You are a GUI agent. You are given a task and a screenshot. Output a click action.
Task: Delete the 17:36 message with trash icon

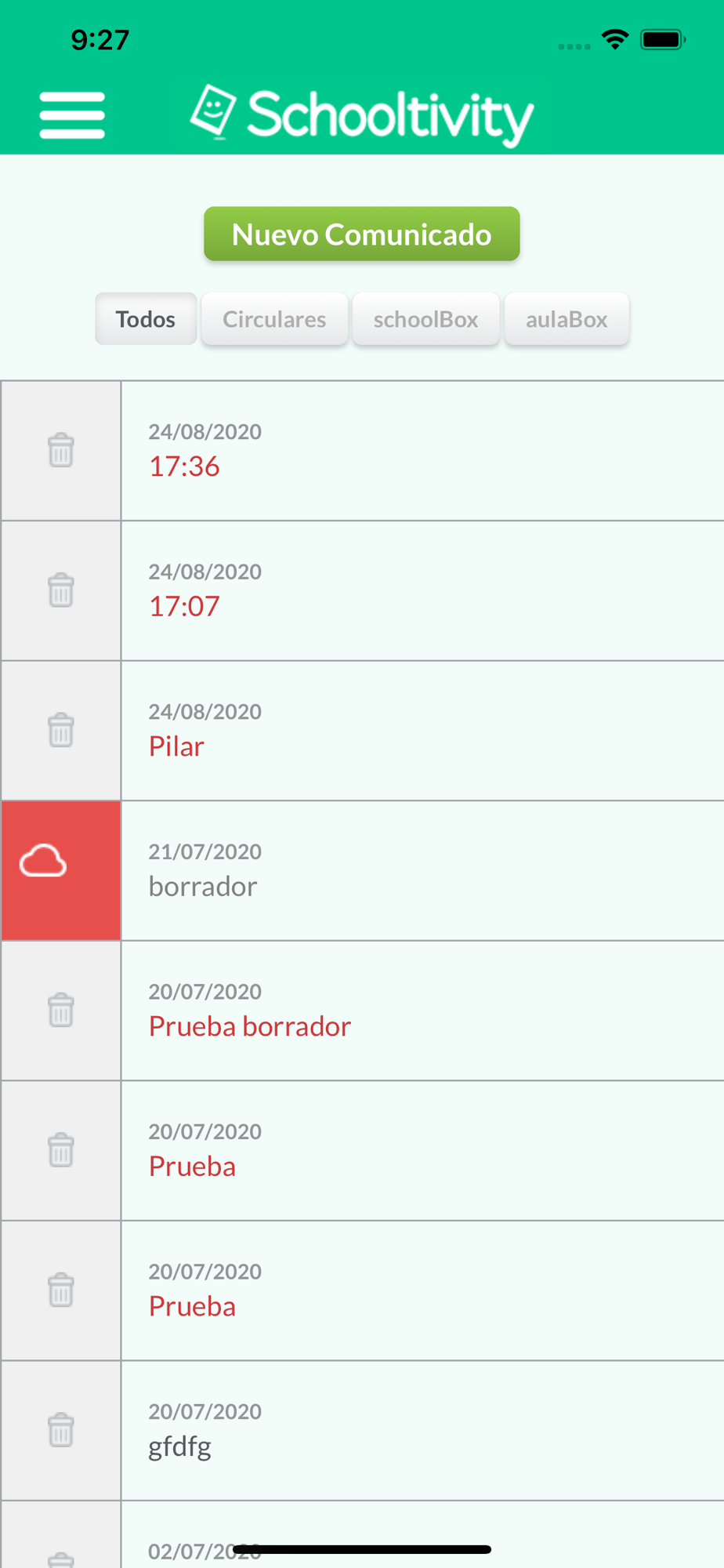[61, 451]
